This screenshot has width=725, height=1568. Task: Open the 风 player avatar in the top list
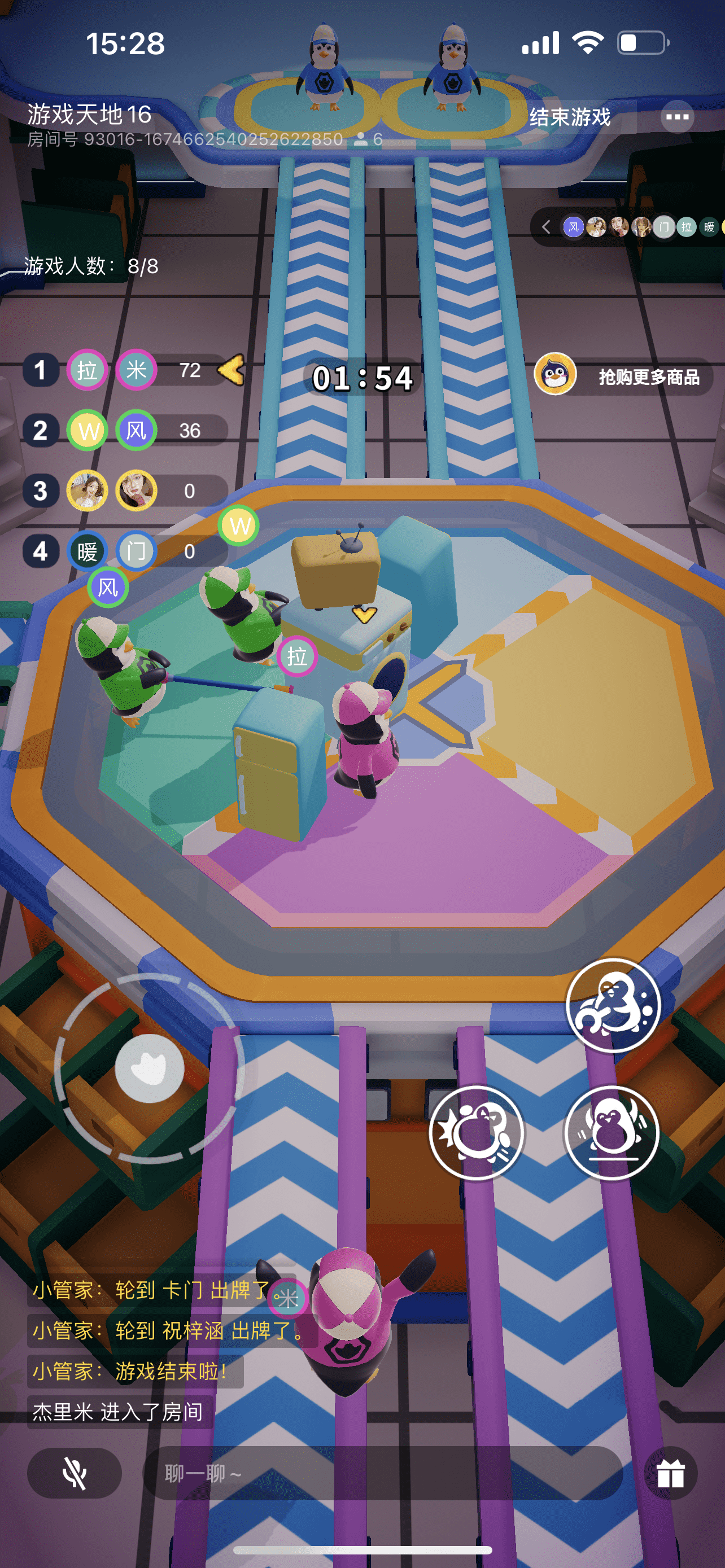pos(573,227)
